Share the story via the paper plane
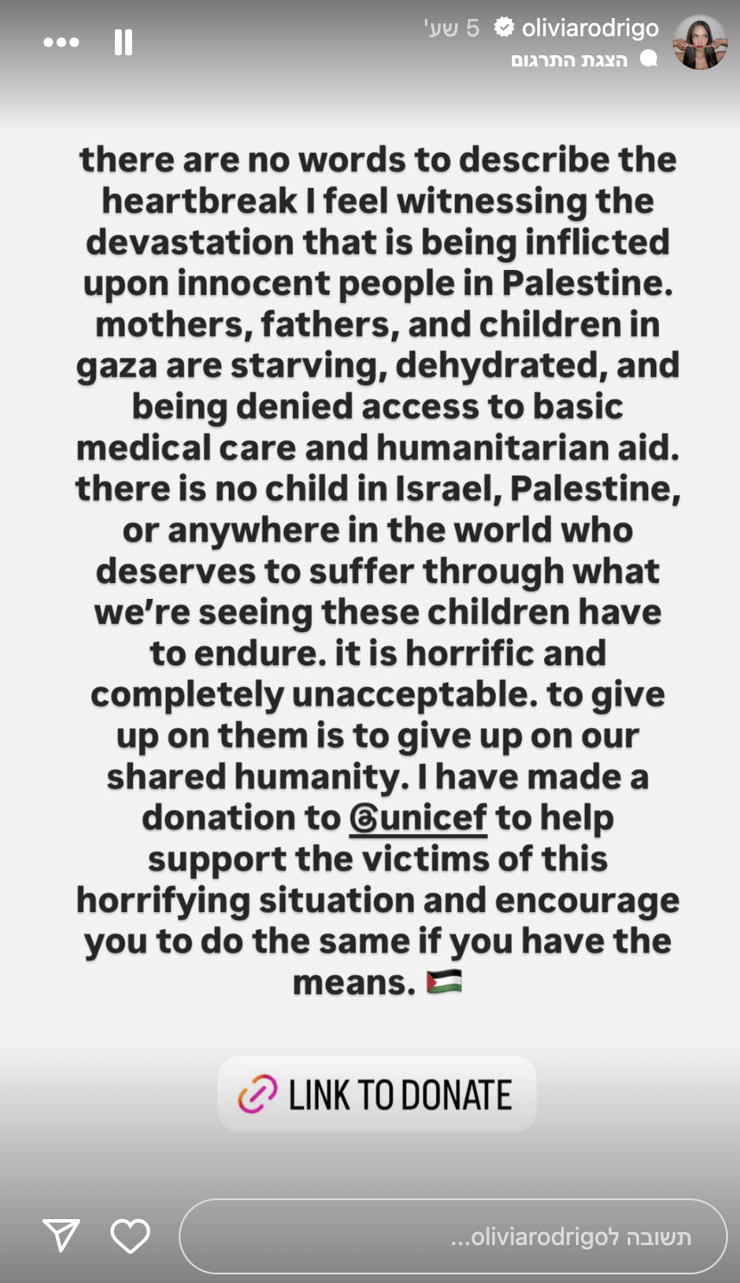 pos(61,1236)
